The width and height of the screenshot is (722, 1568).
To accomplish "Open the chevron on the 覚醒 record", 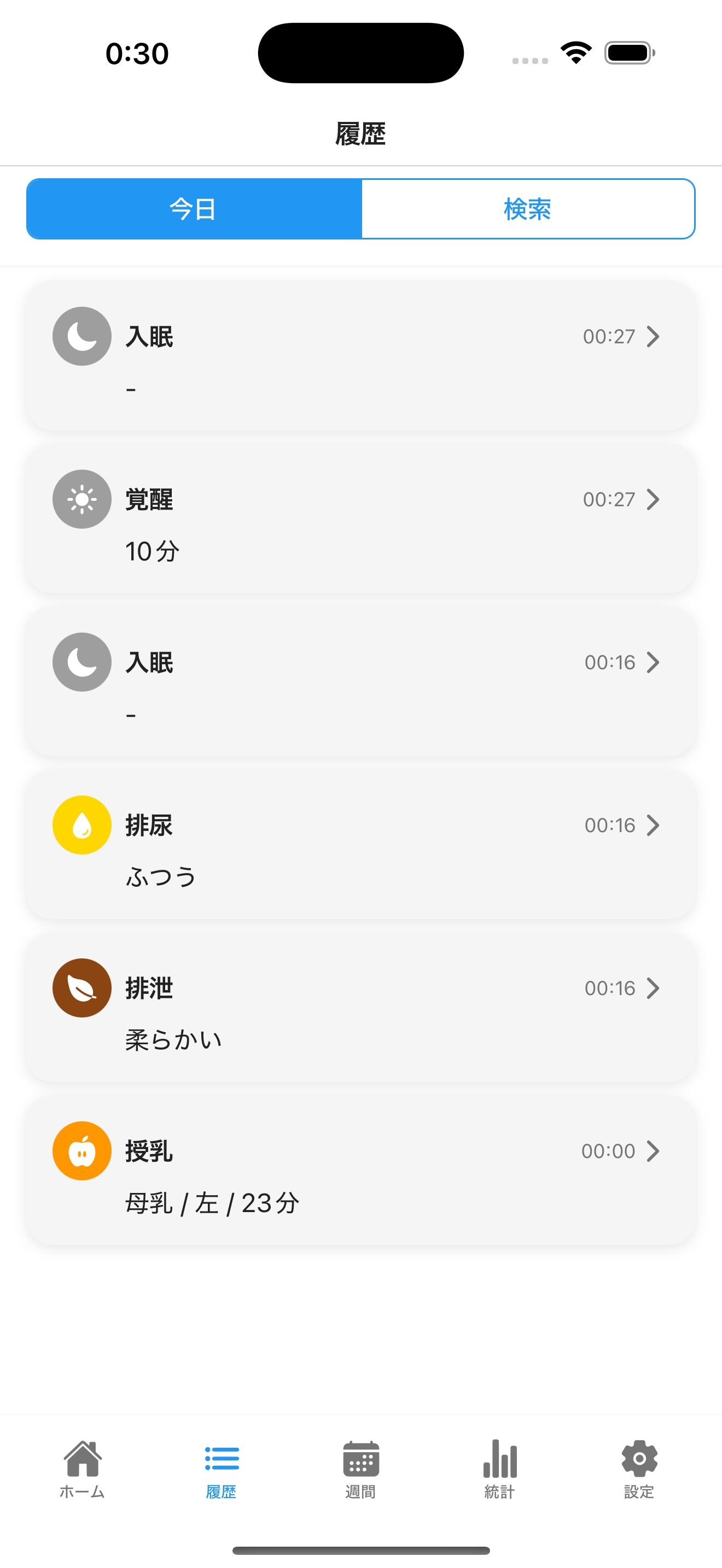I will click(654, 499).
